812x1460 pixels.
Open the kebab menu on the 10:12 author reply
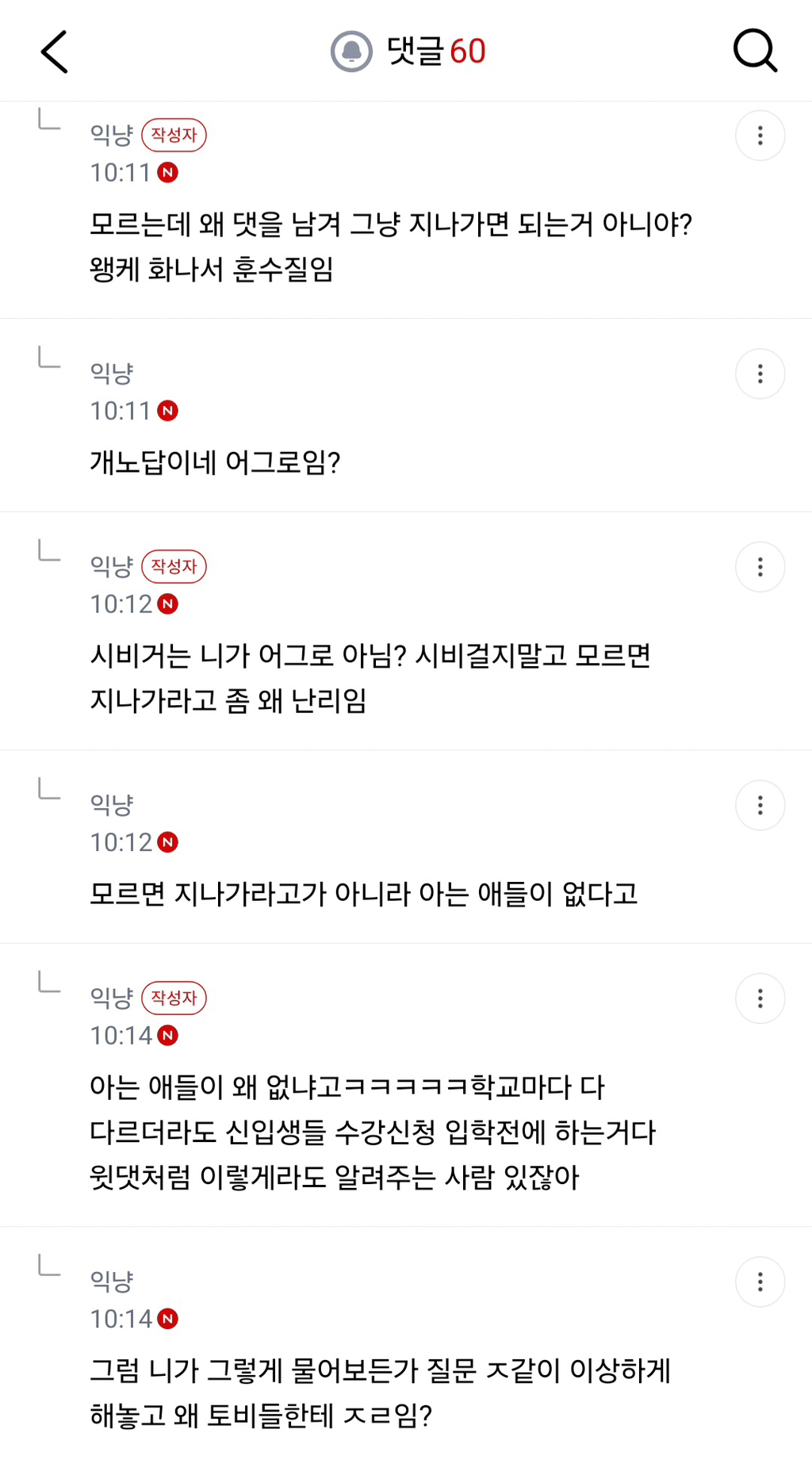[760, 566]
